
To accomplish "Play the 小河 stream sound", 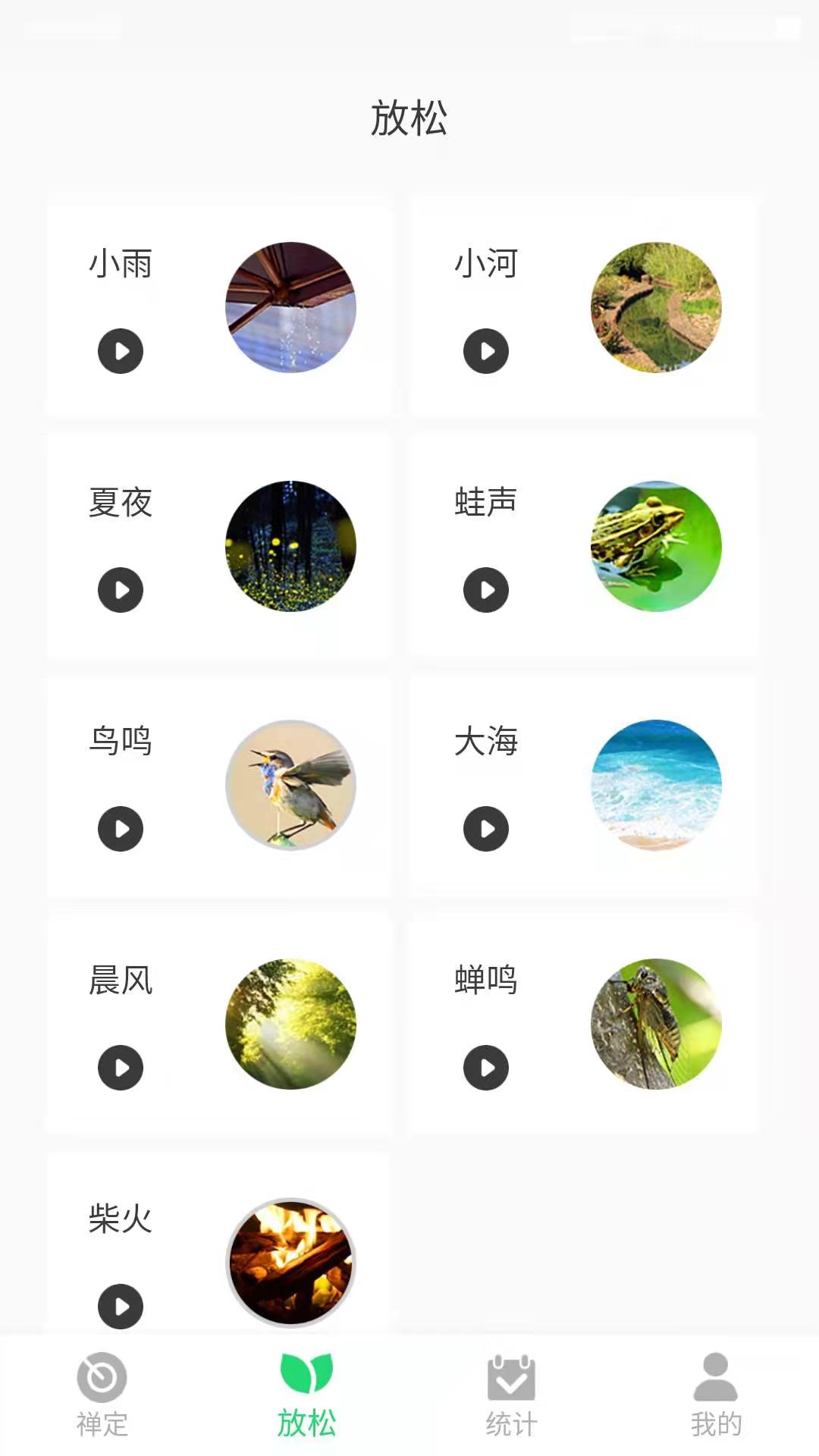I will (486, 351).
